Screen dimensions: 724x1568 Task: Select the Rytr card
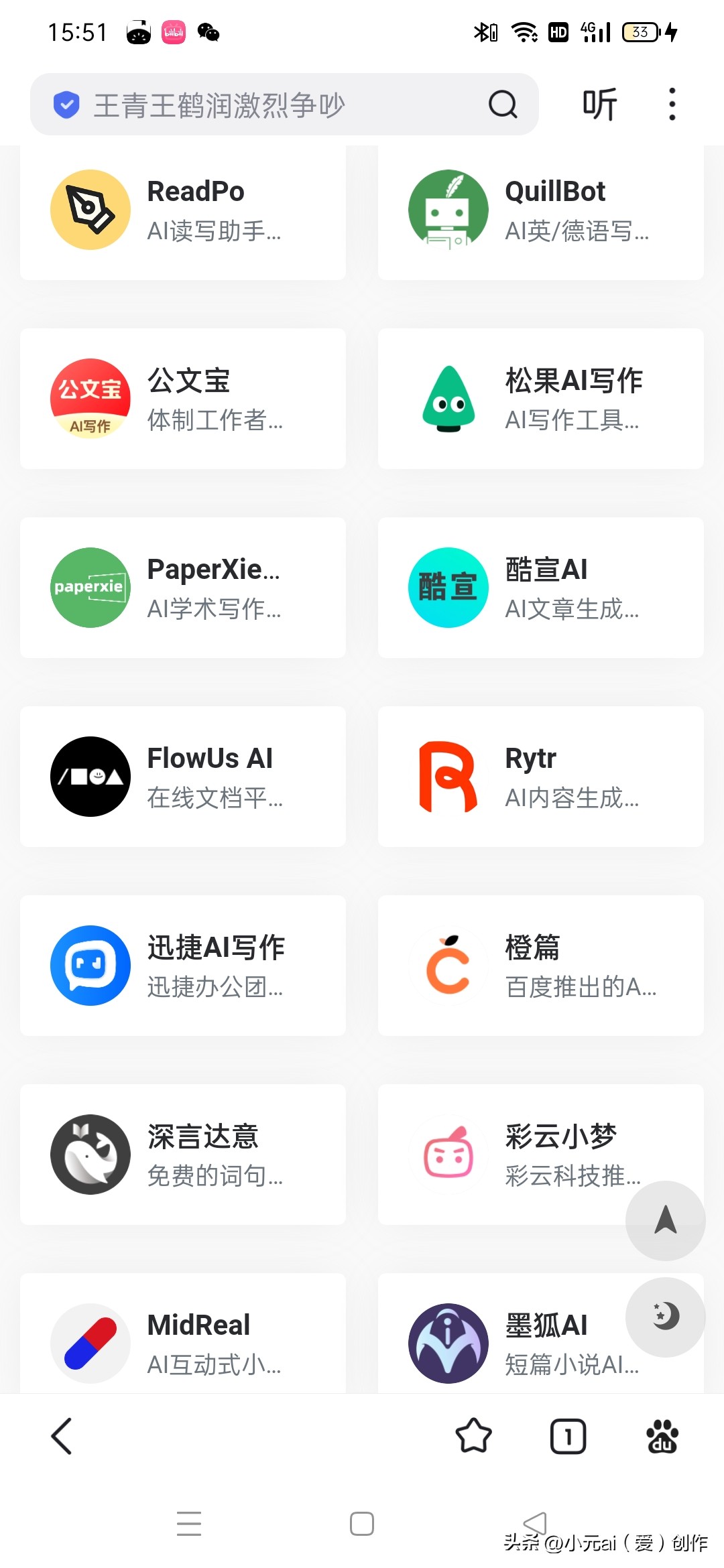click(541, 777)
